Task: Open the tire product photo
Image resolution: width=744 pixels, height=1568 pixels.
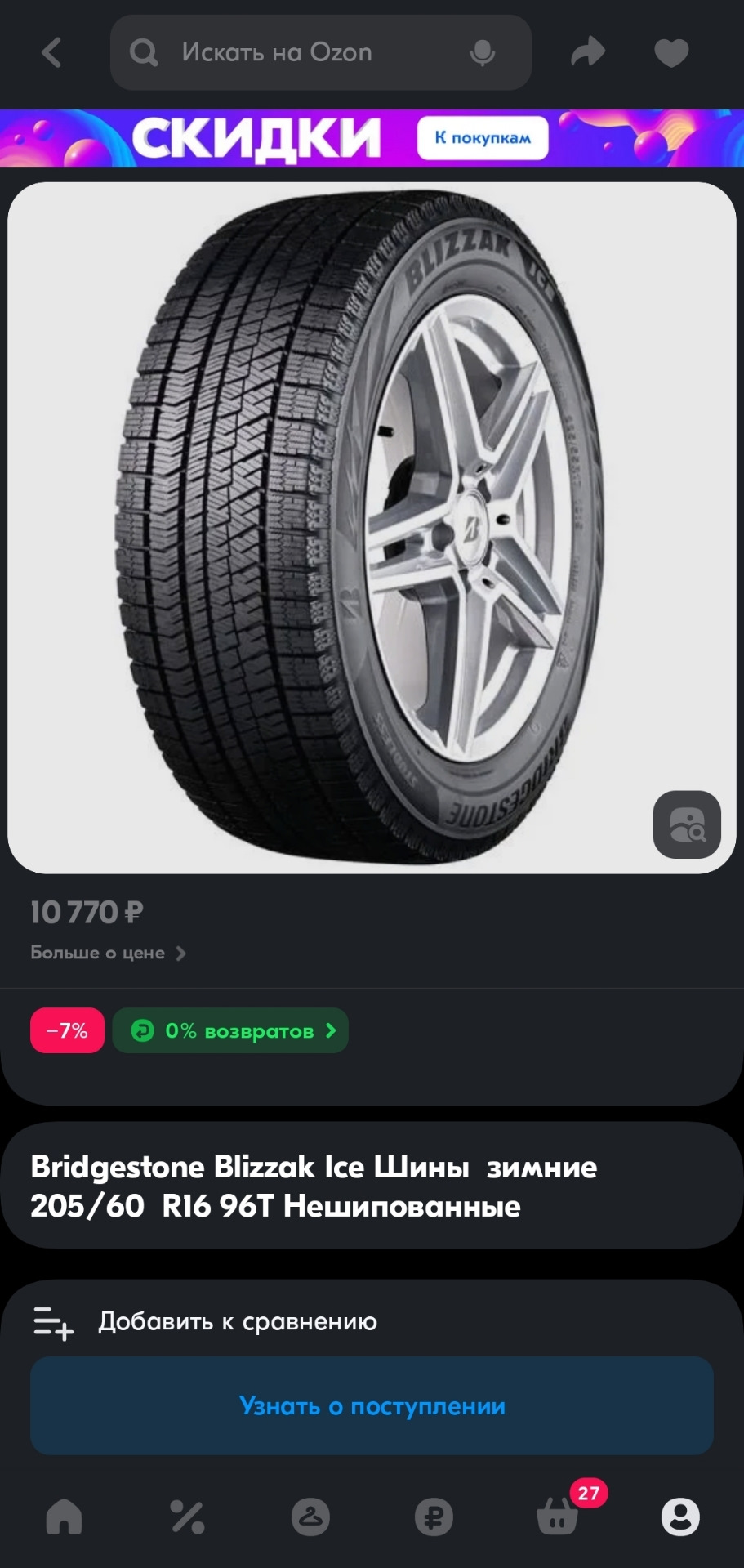Action: click(x=372, y=528)
